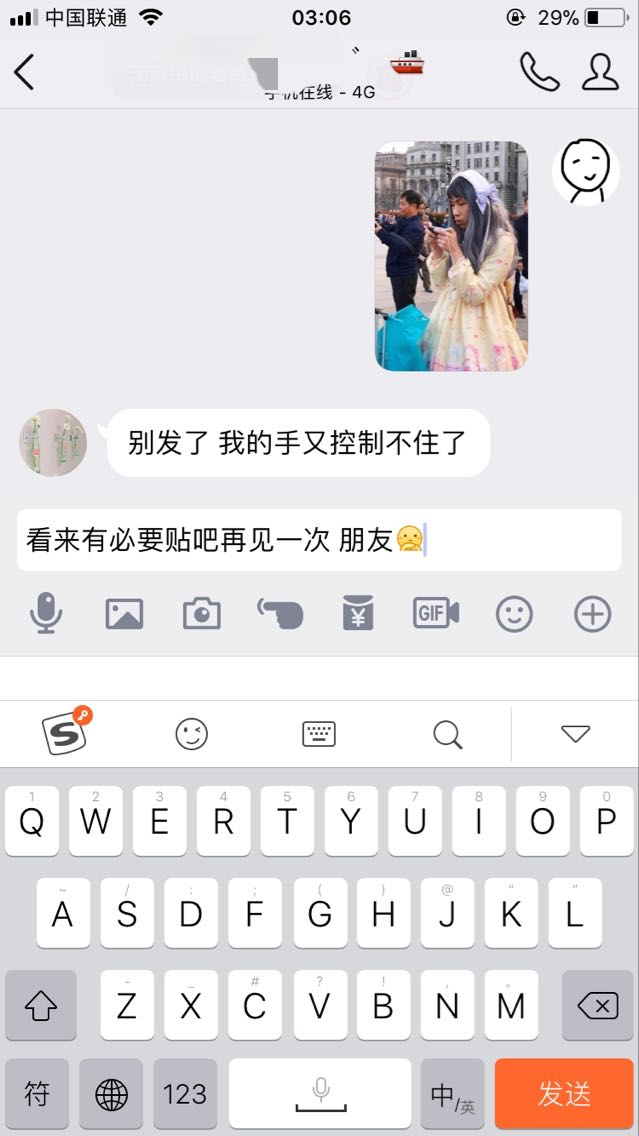
Task: Open the GIF video tool
Action: coord(436,613)
